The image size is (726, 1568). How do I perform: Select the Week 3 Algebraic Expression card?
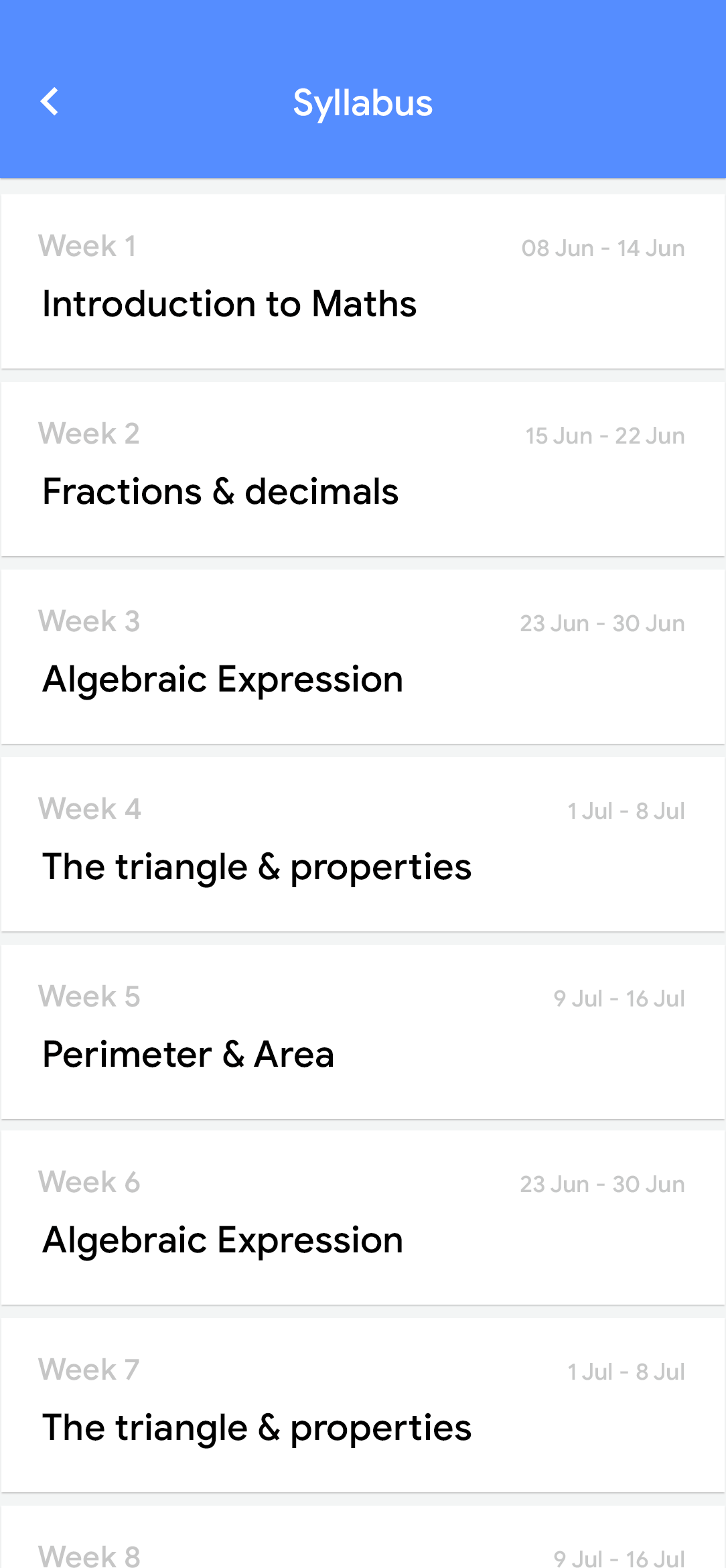(362, 657)
